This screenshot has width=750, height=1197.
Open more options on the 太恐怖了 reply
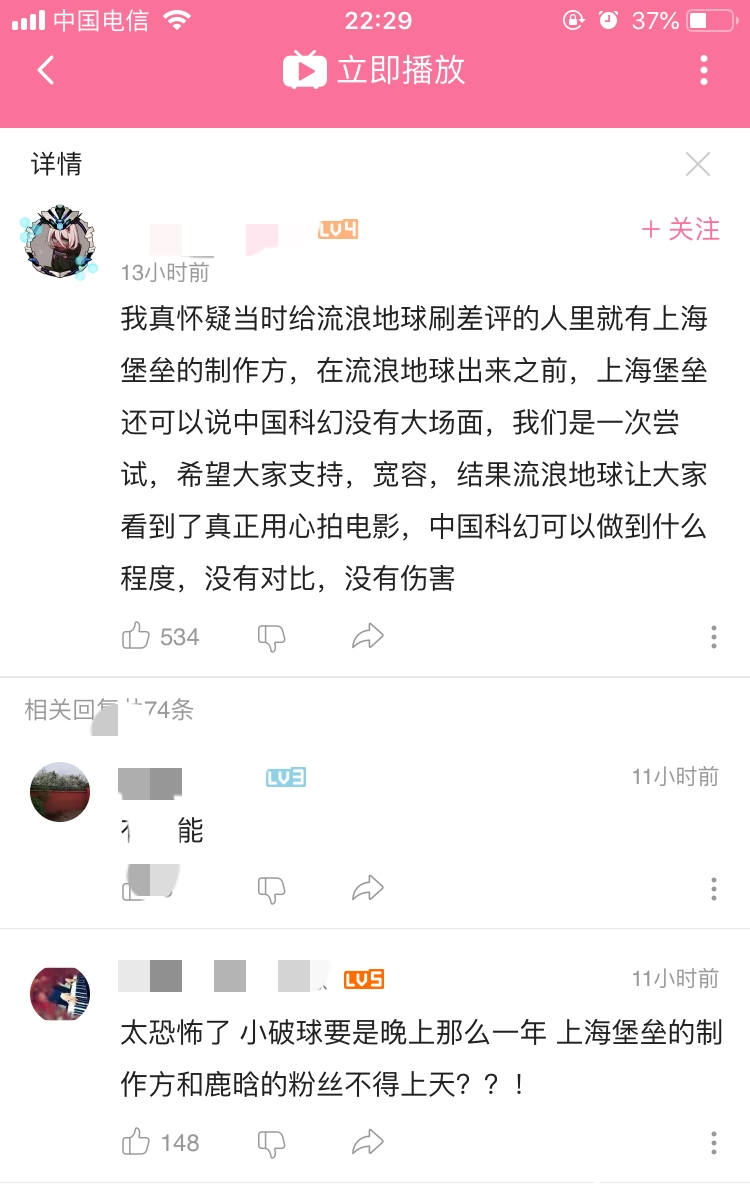[x=714, y=1143]
